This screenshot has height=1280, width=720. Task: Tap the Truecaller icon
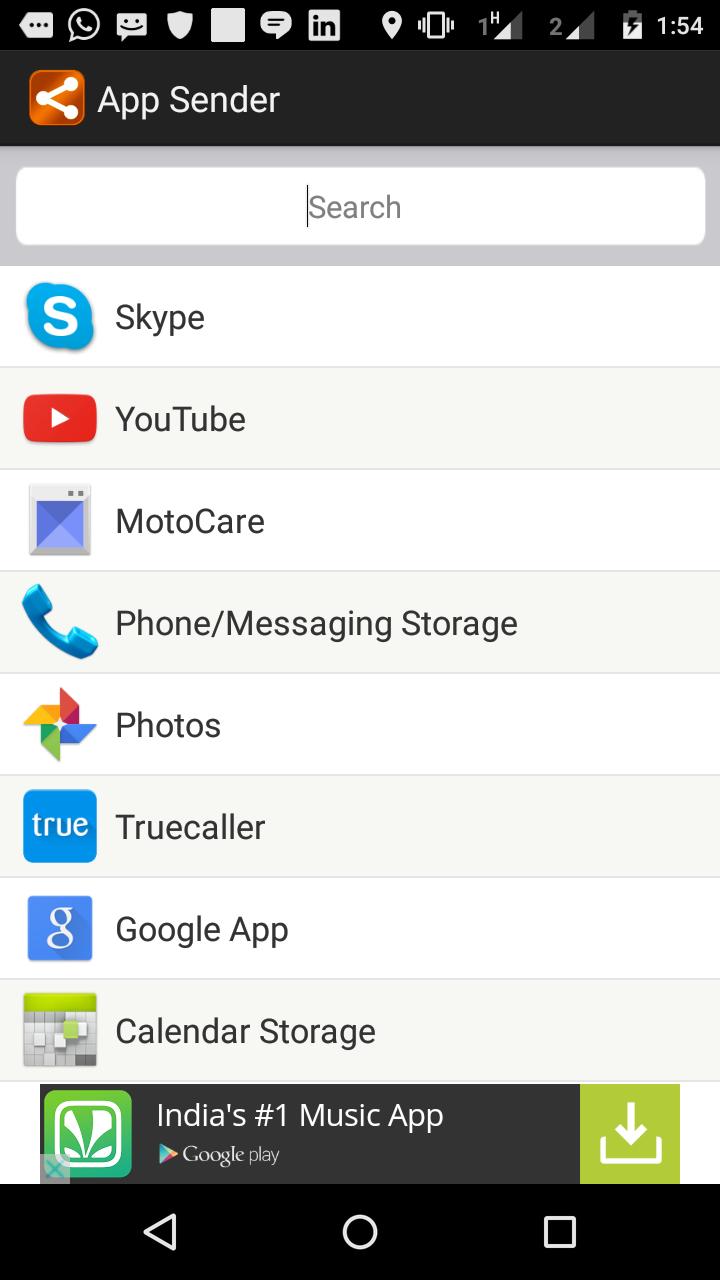[59, 826]
